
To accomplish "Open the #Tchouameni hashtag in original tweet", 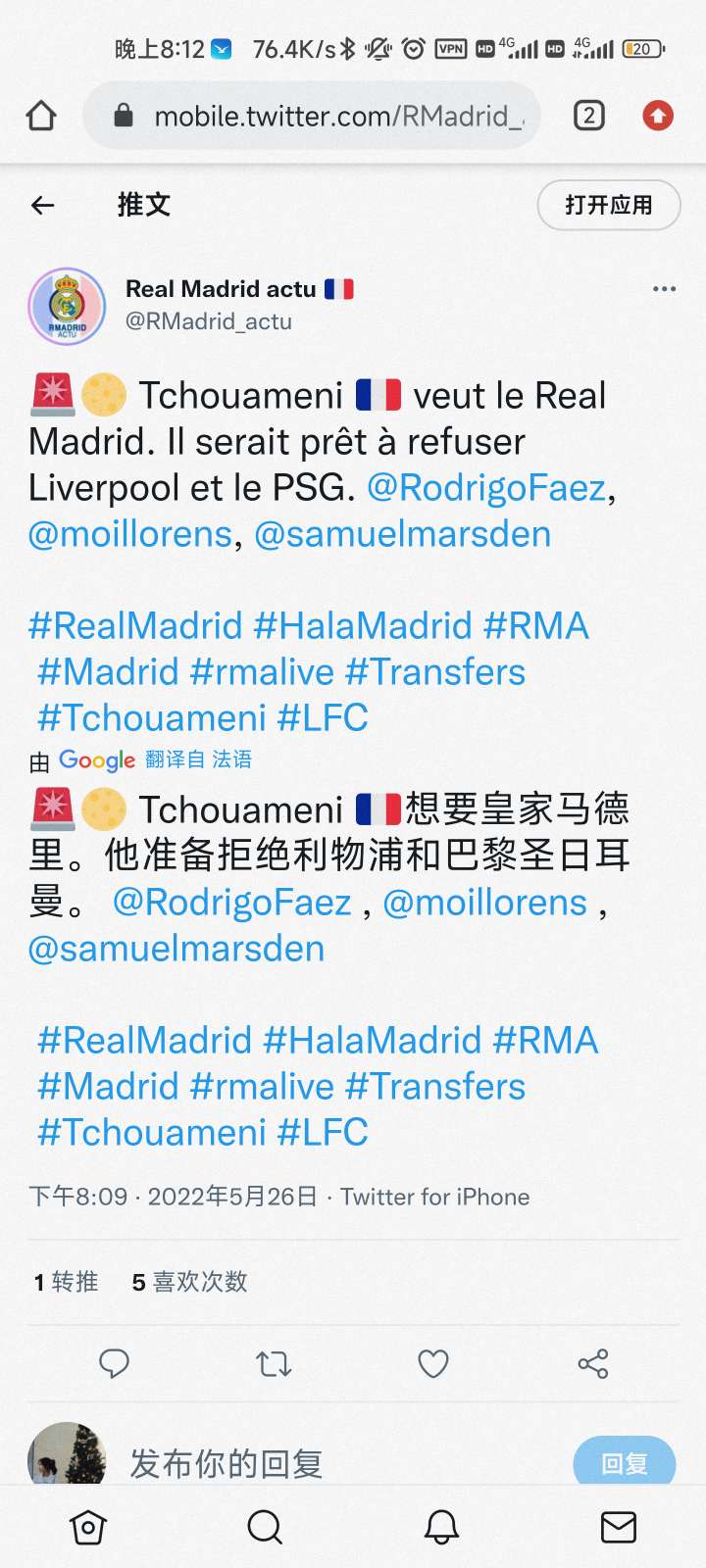I will click(152, 718).
